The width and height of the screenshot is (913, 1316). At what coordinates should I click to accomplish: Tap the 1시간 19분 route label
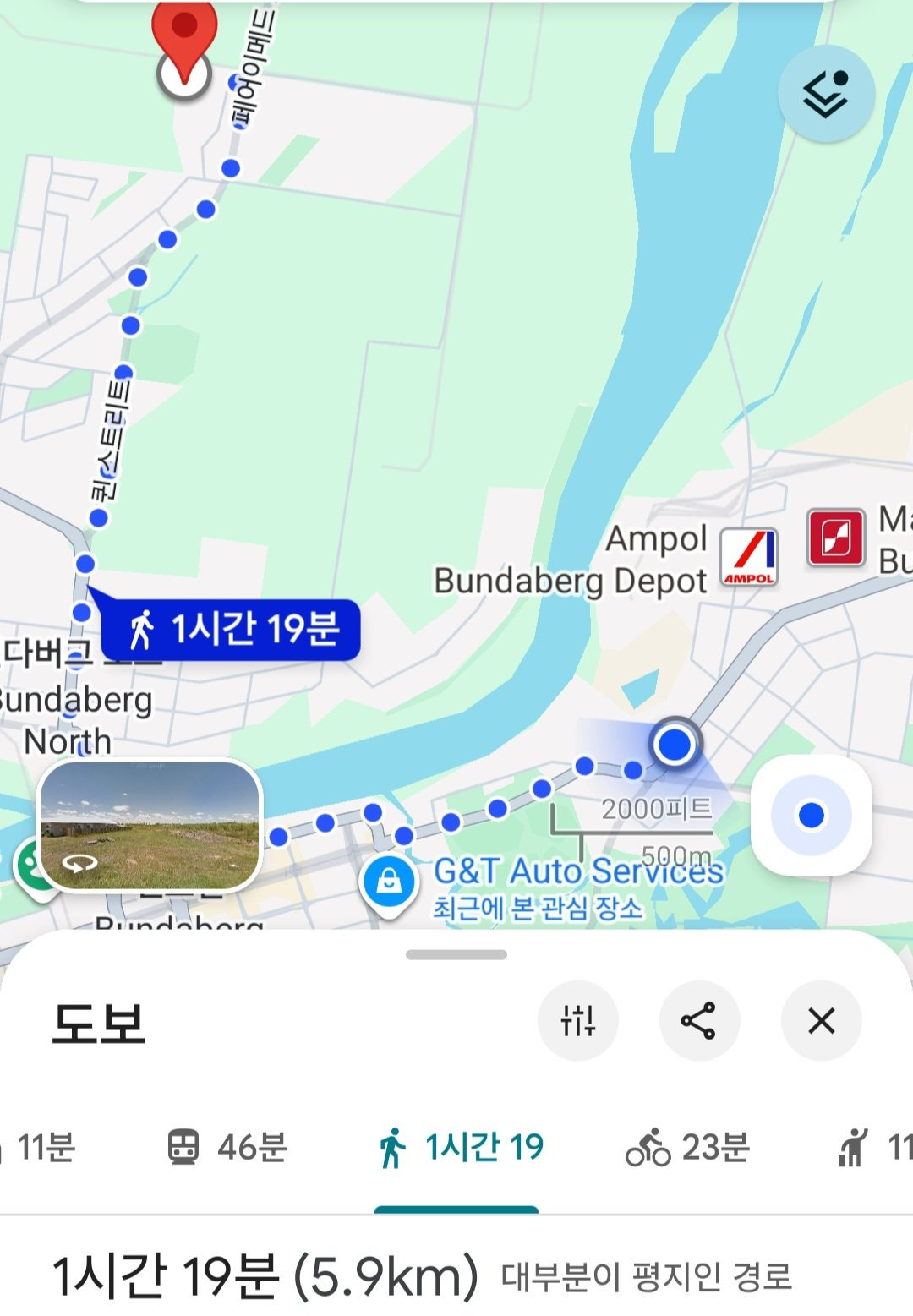click(231, 630)
